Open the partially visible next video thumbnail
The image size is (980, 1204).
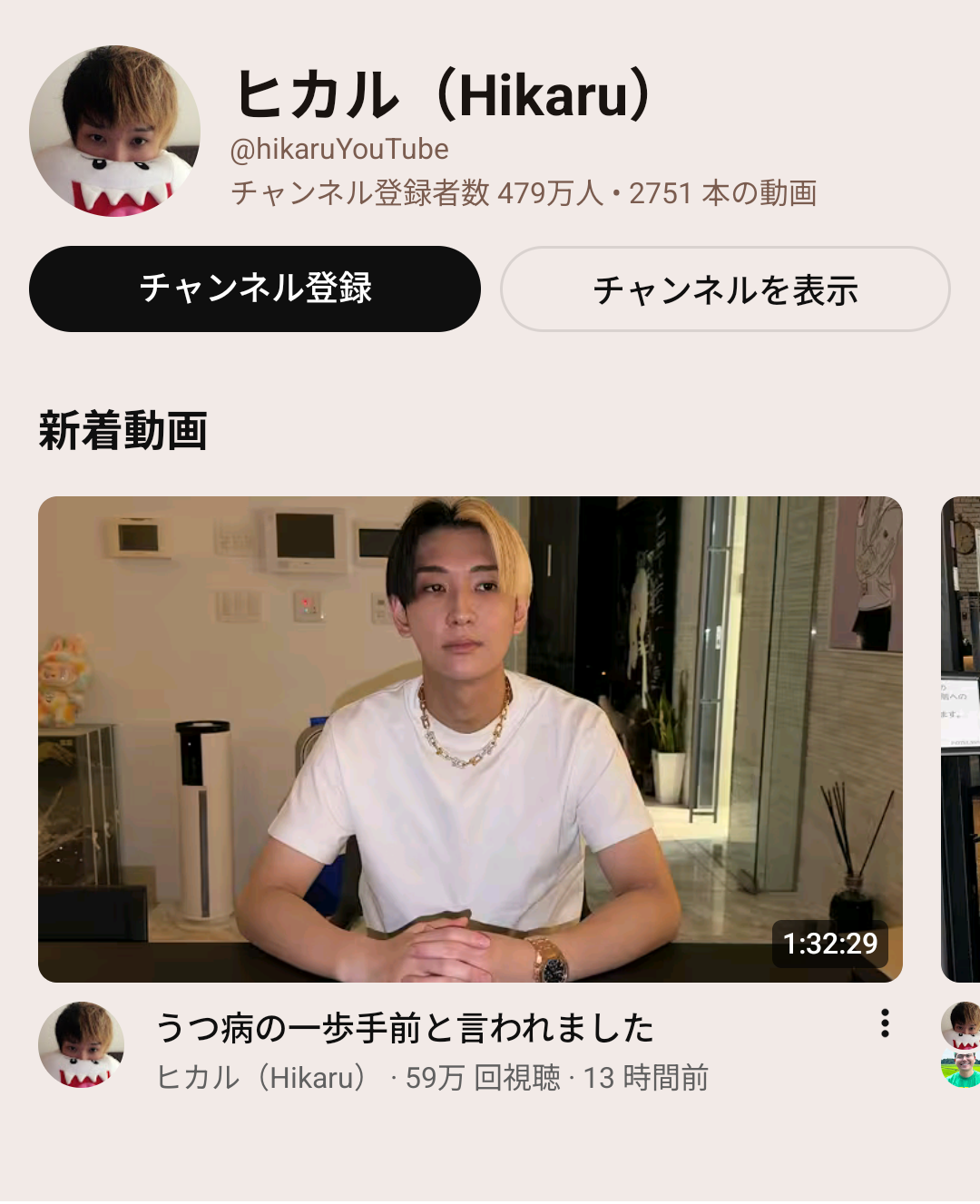click(x=962, y=739)
